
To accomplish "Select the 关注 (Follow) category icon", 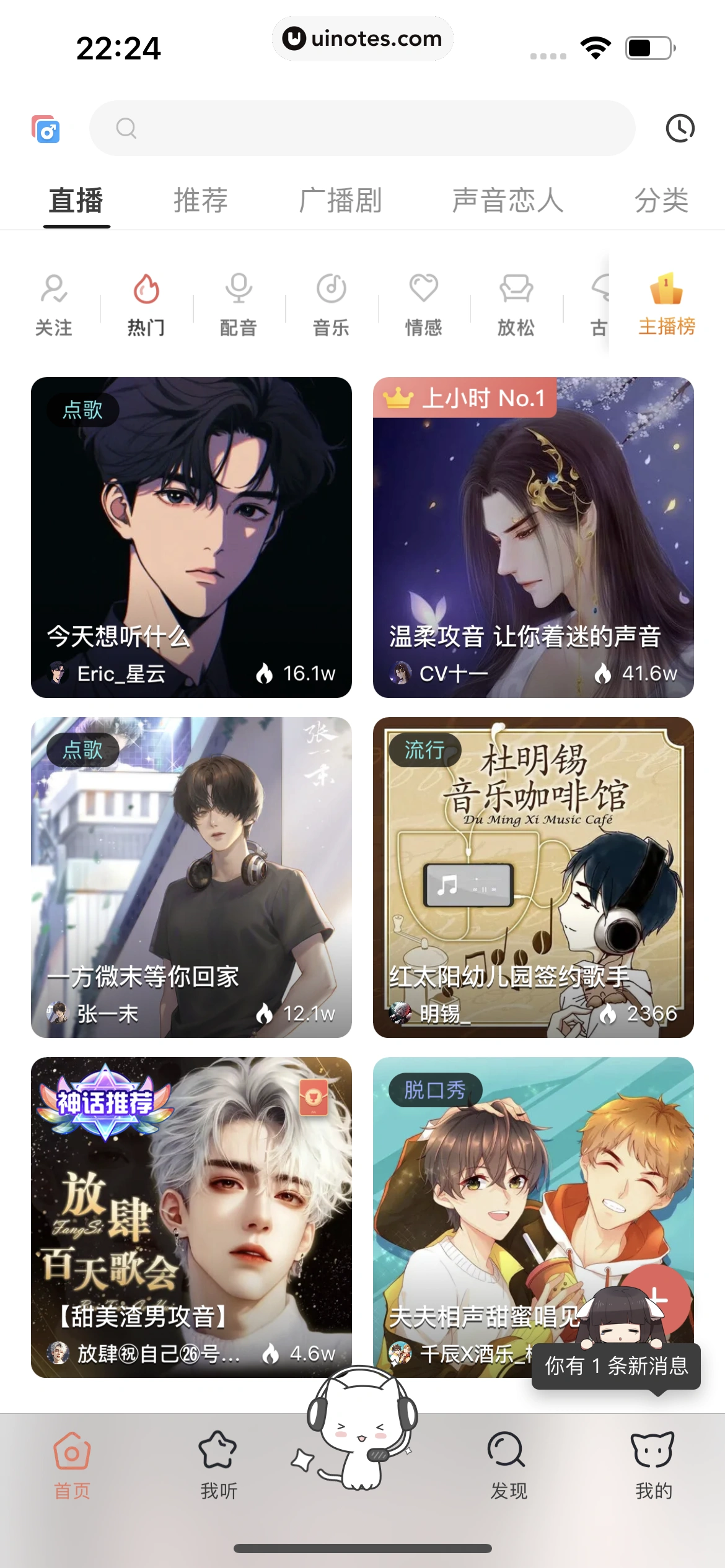I will click(x=54, y=303).
